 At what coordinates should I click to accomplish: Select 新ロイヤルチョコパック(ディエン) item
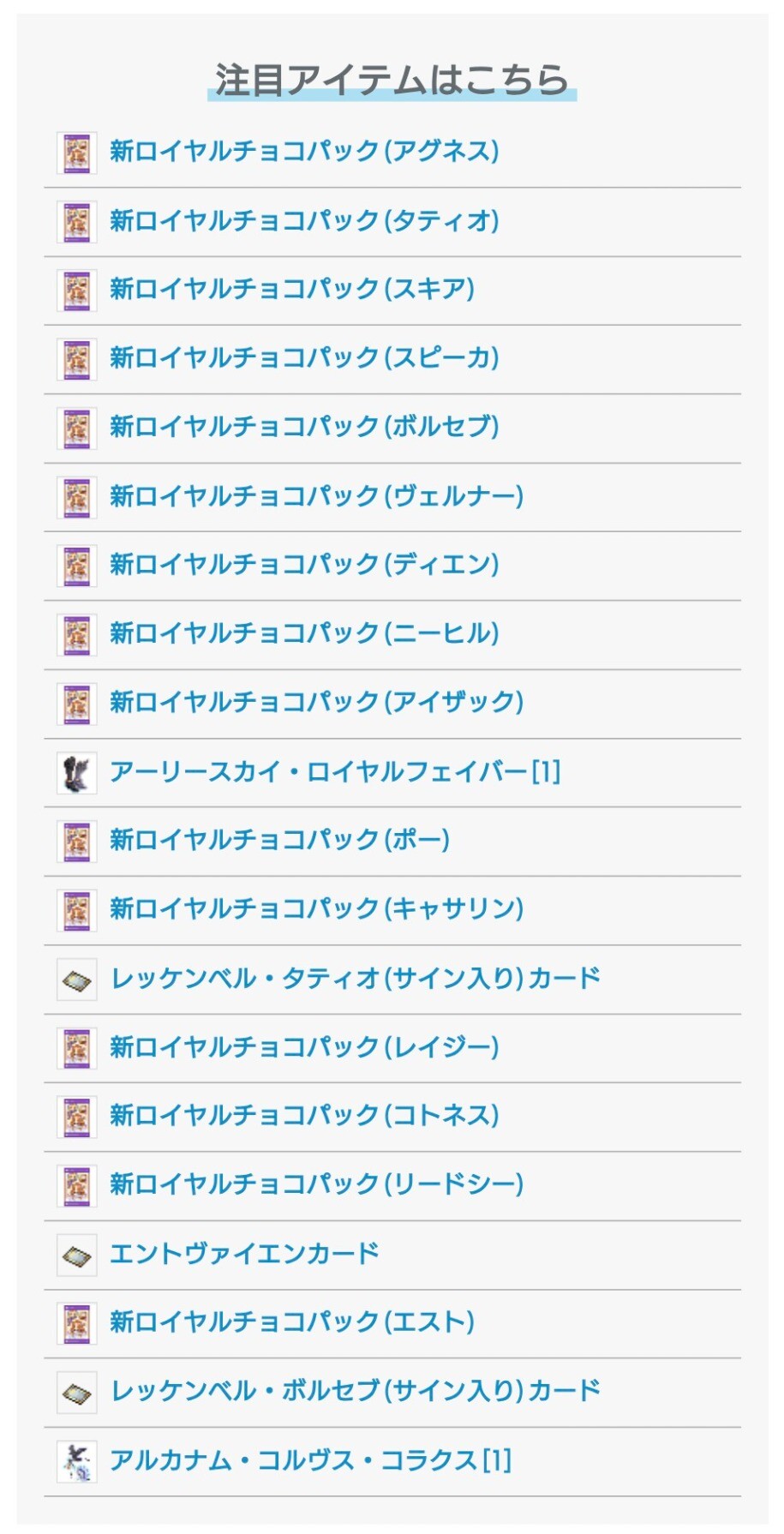click(303, 565)
